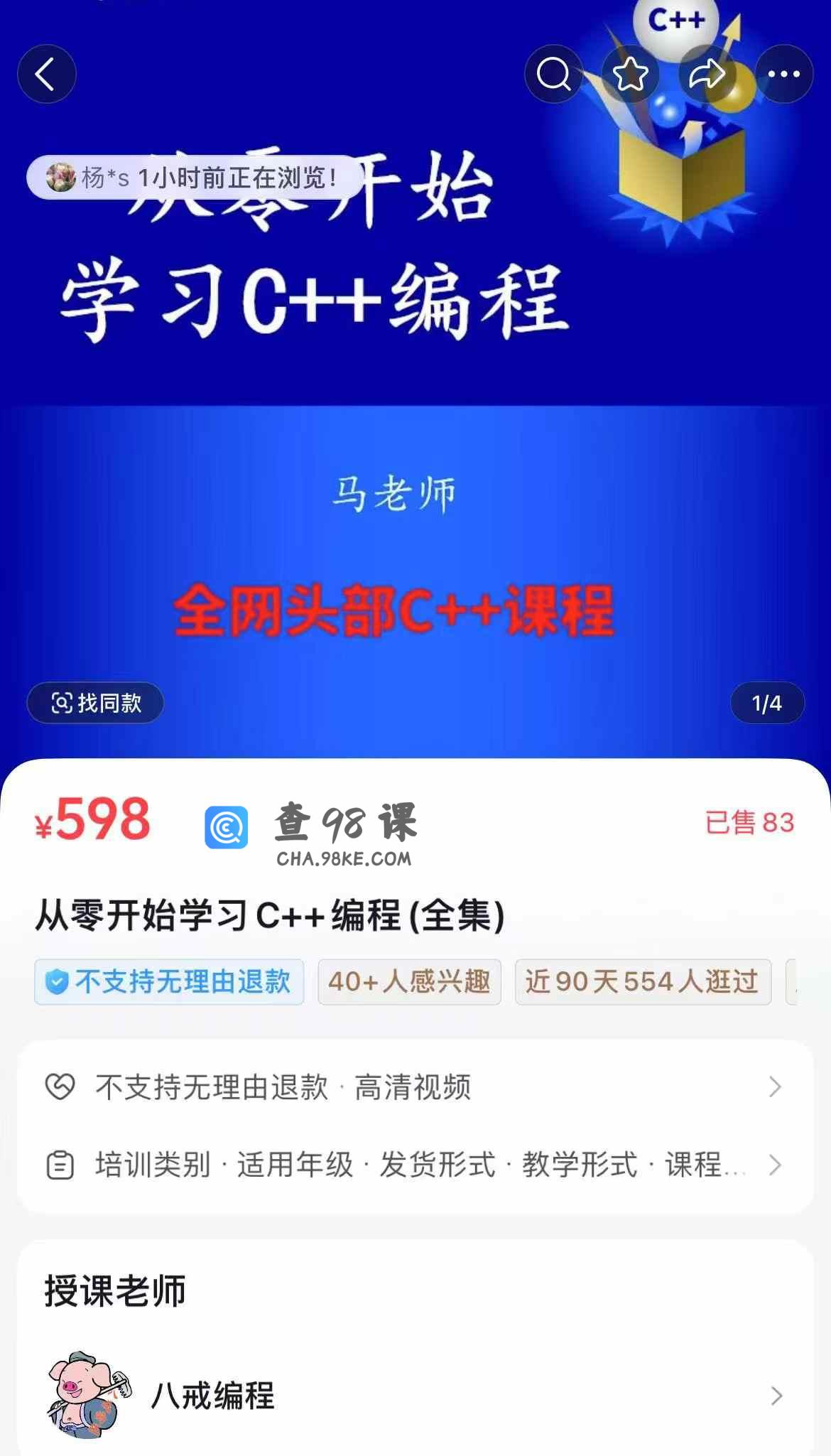Share this course listing

coord(707,74)
